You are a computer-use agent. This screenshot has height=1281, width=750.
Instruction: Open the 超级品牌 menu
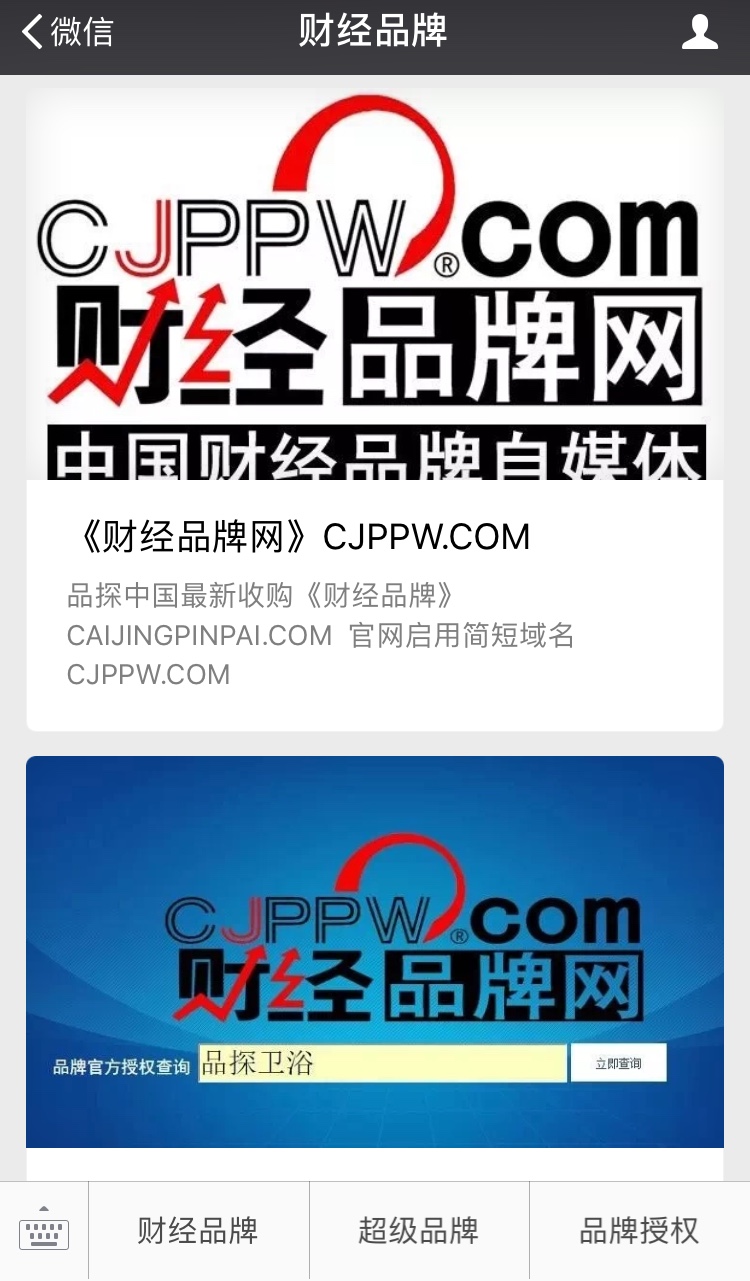pyautogui.click(x=418, y=1231)
